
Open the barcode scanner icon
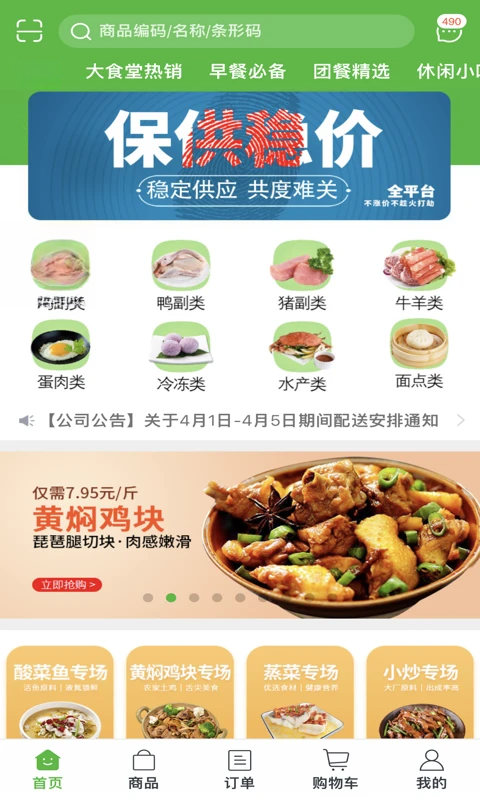(29, 31)
